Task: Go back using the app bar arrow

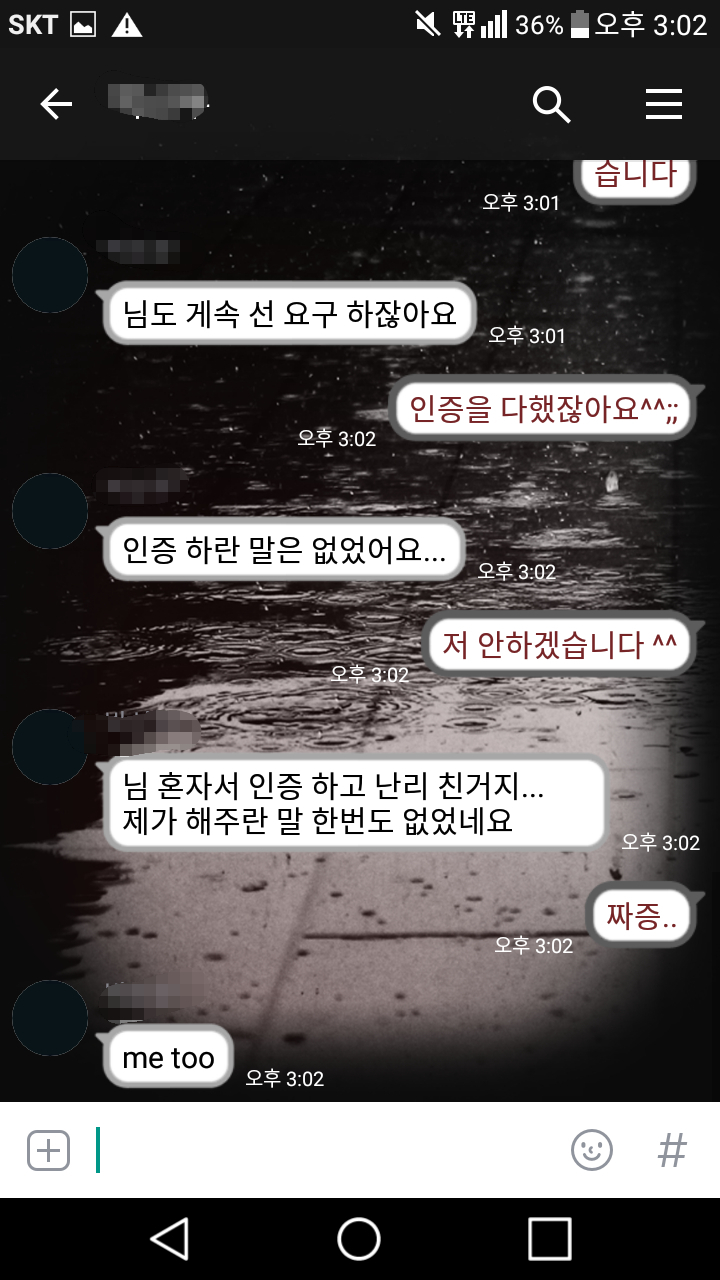Action: pos(56,104)
